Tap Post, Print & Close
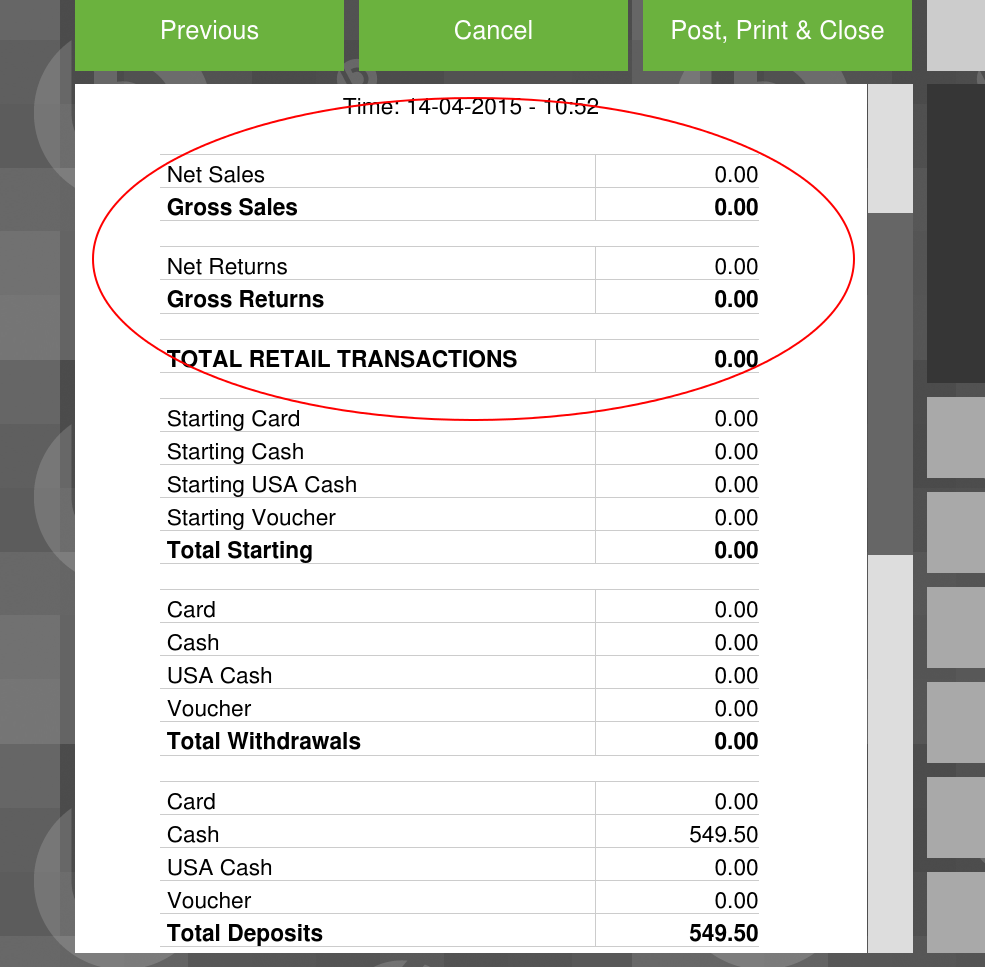 [777, 32]
